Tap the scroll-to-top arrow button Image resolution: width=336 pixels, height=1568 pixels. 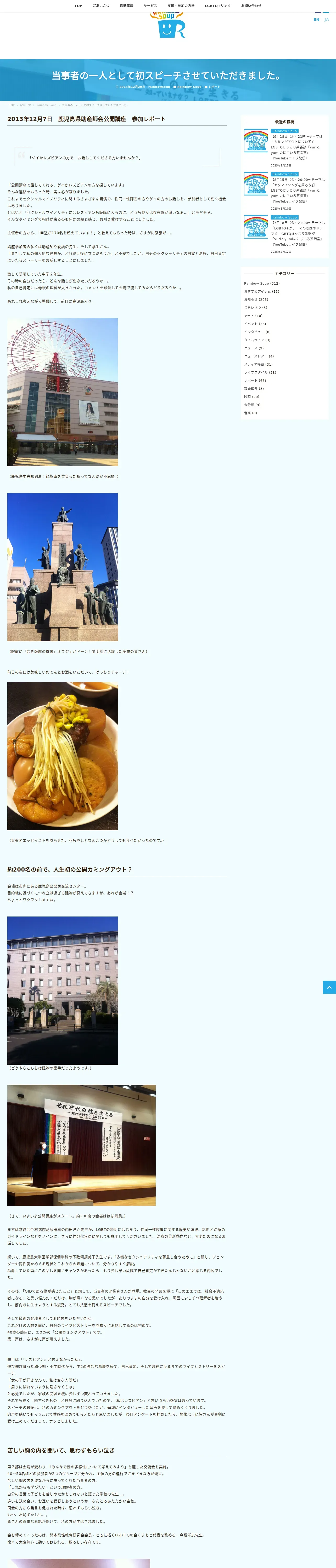329,987
